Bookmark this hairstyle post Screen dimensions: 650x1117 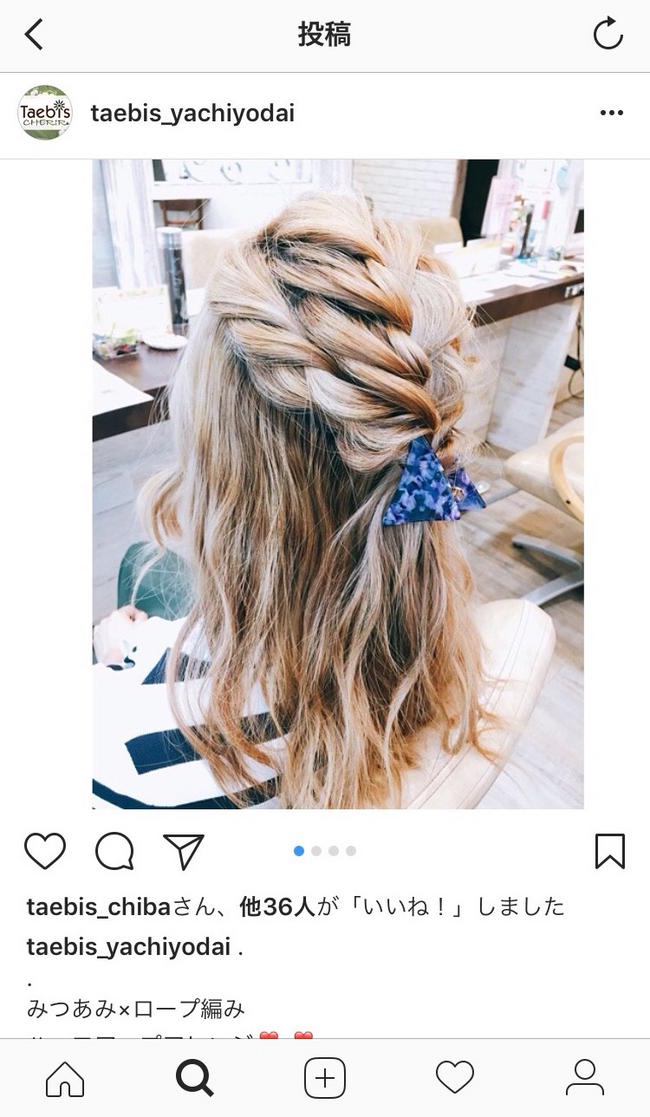click(610, 851)
